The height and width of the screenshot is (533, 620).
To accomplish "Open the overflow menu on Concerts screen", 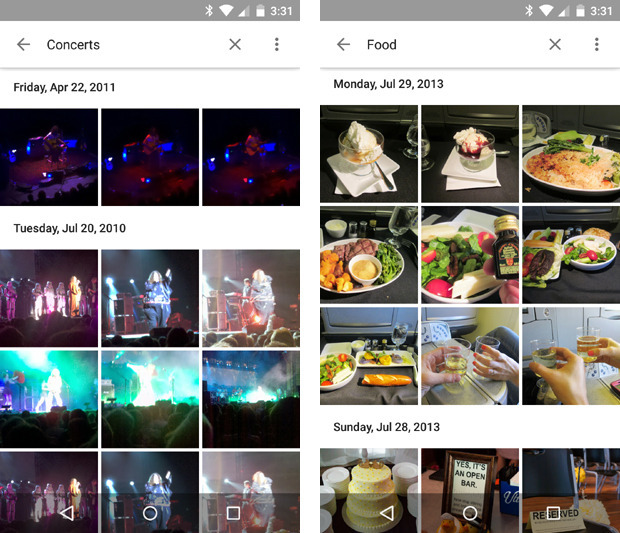I will [x=277, y=45].
